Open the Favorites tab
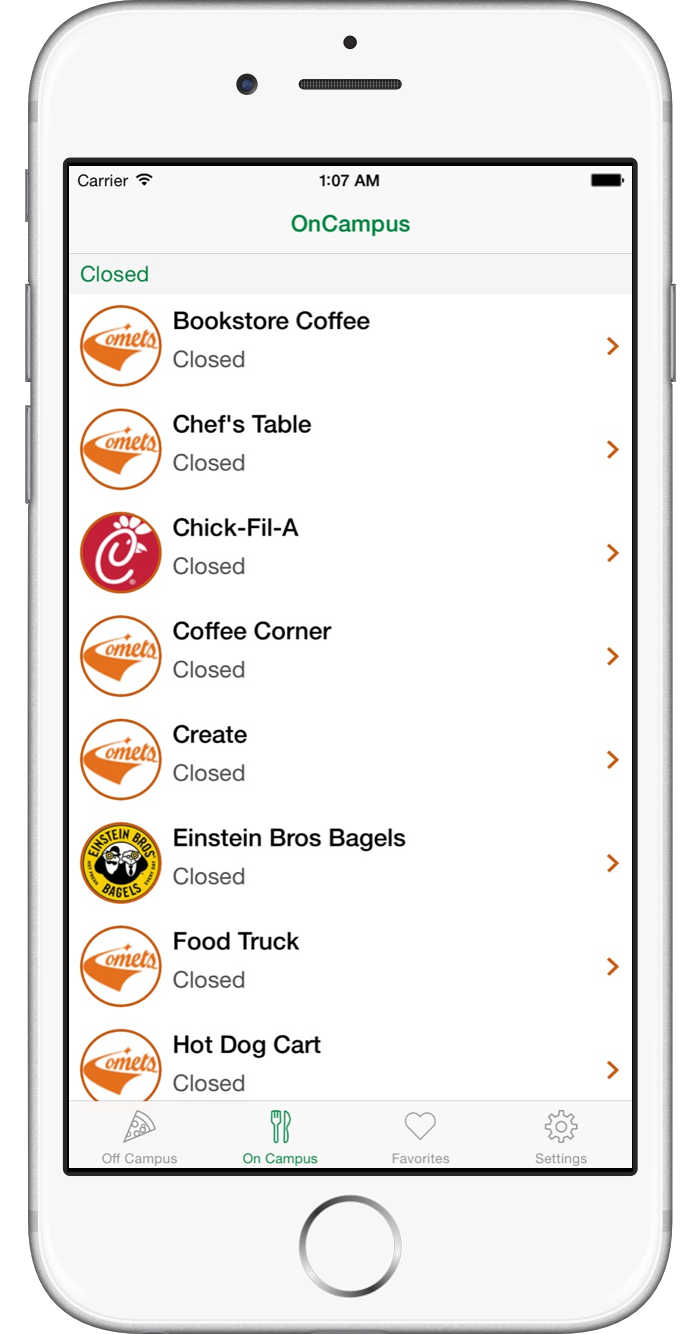 point(420,1137)
